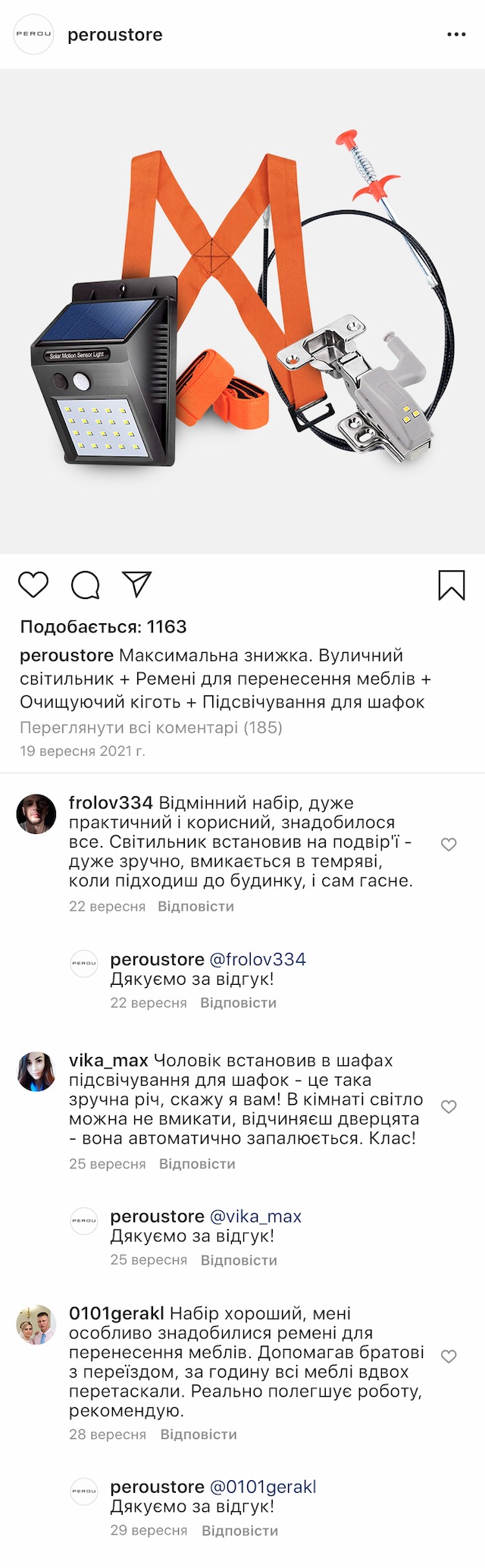Viewport: 485px width, 1568px height.
Task: Open frolov334's profile avatar
Action: (x=36, y=814)
